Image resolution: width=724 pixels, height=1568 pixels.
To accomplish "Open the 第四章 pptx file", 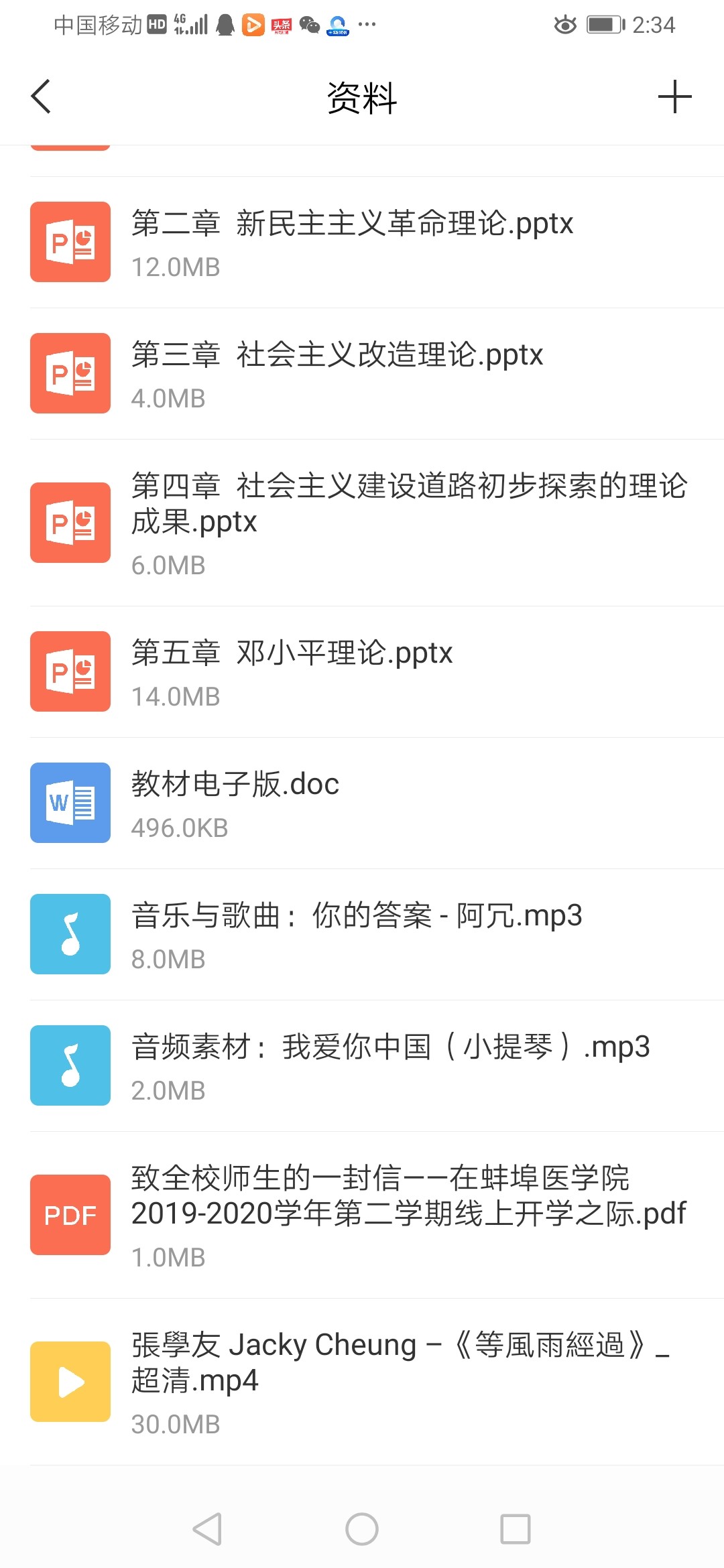I will point(362,523).
